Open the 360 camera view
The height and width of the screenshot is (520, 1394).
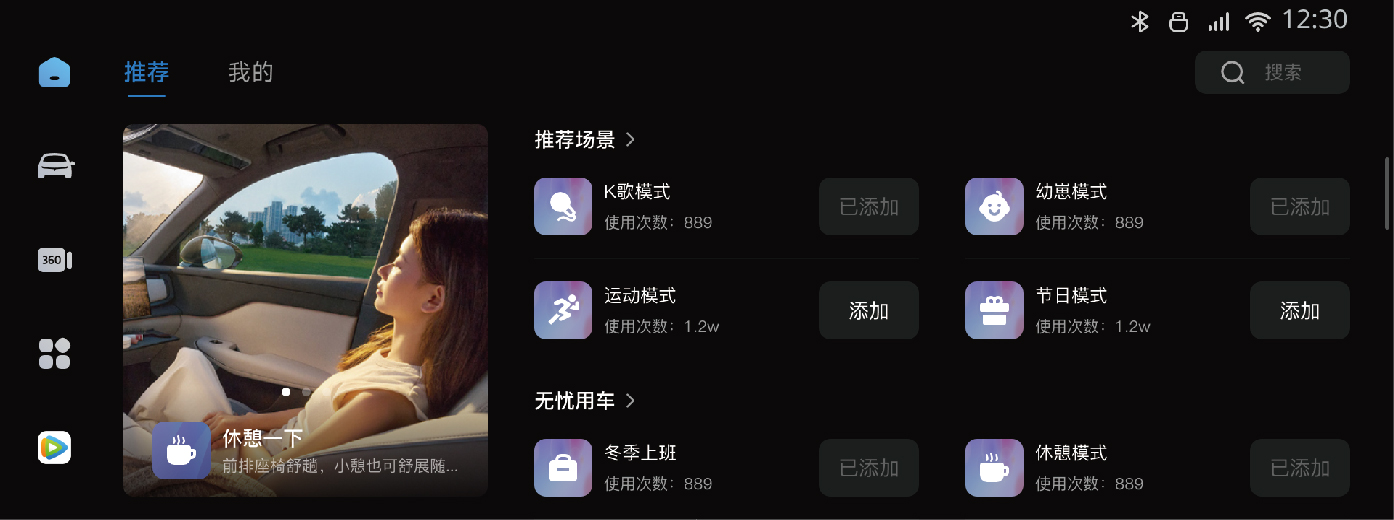coord(55,260)
